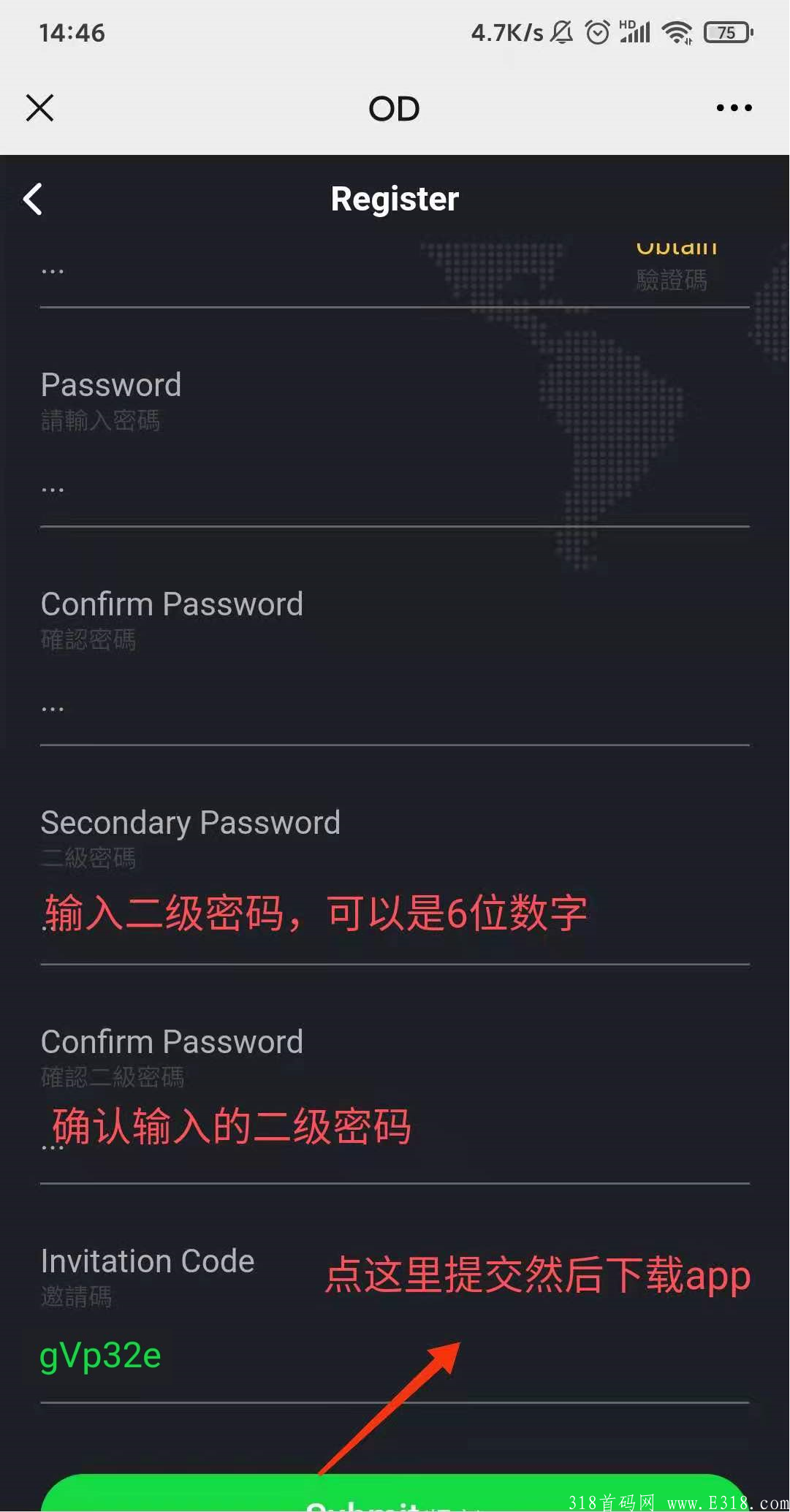This screenshot has height=1512, width=790.
Task: Open the three-dot overflow menu
Action: click(734, 108)
